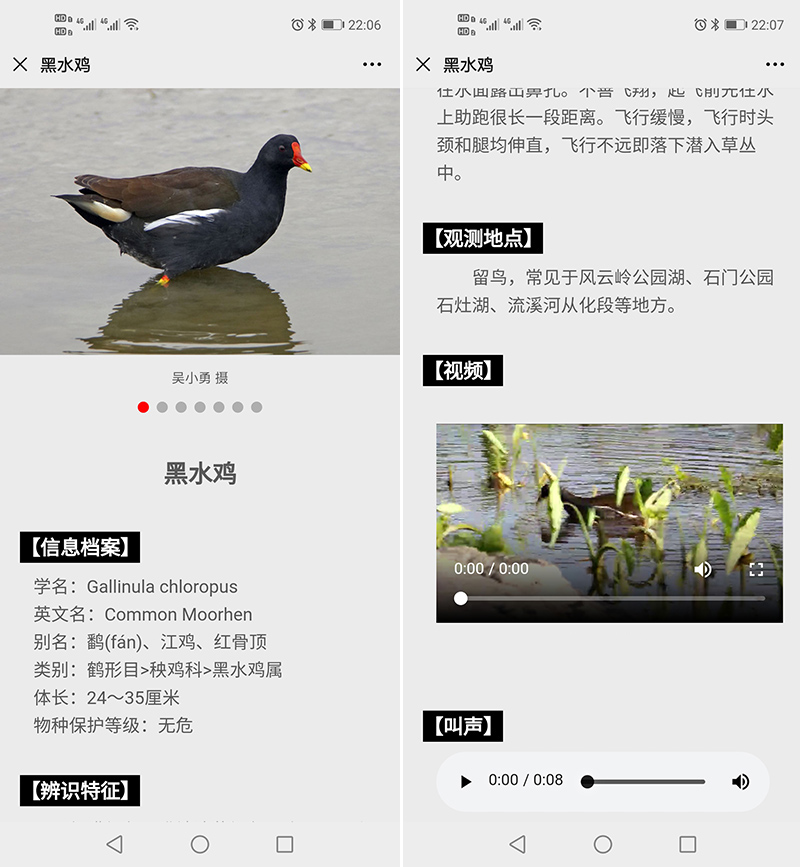Close the 黑水鸡 page showing the video
This screenshot has width=800, height=867.
coord(423,65)
